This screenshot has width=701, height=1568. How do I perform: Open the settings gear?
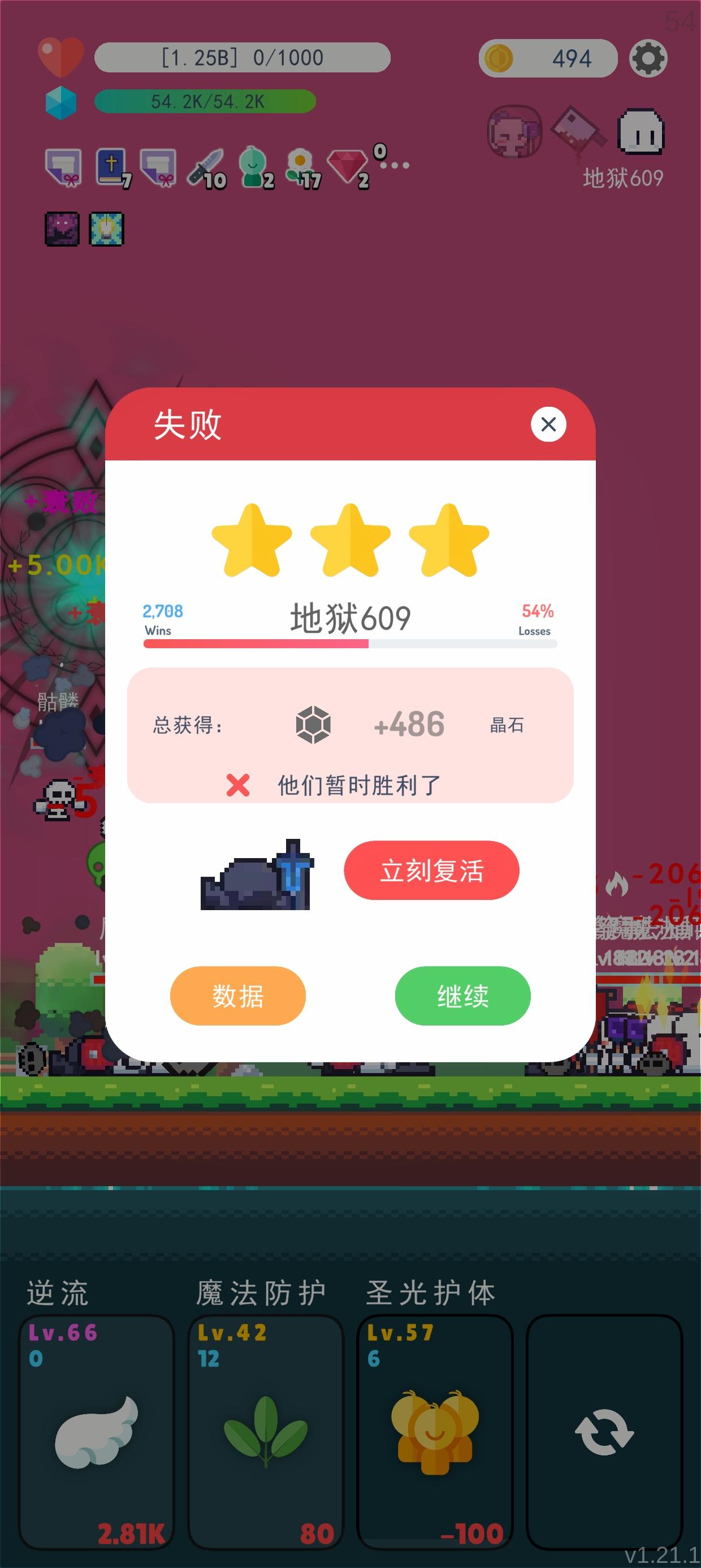[648, 58]
